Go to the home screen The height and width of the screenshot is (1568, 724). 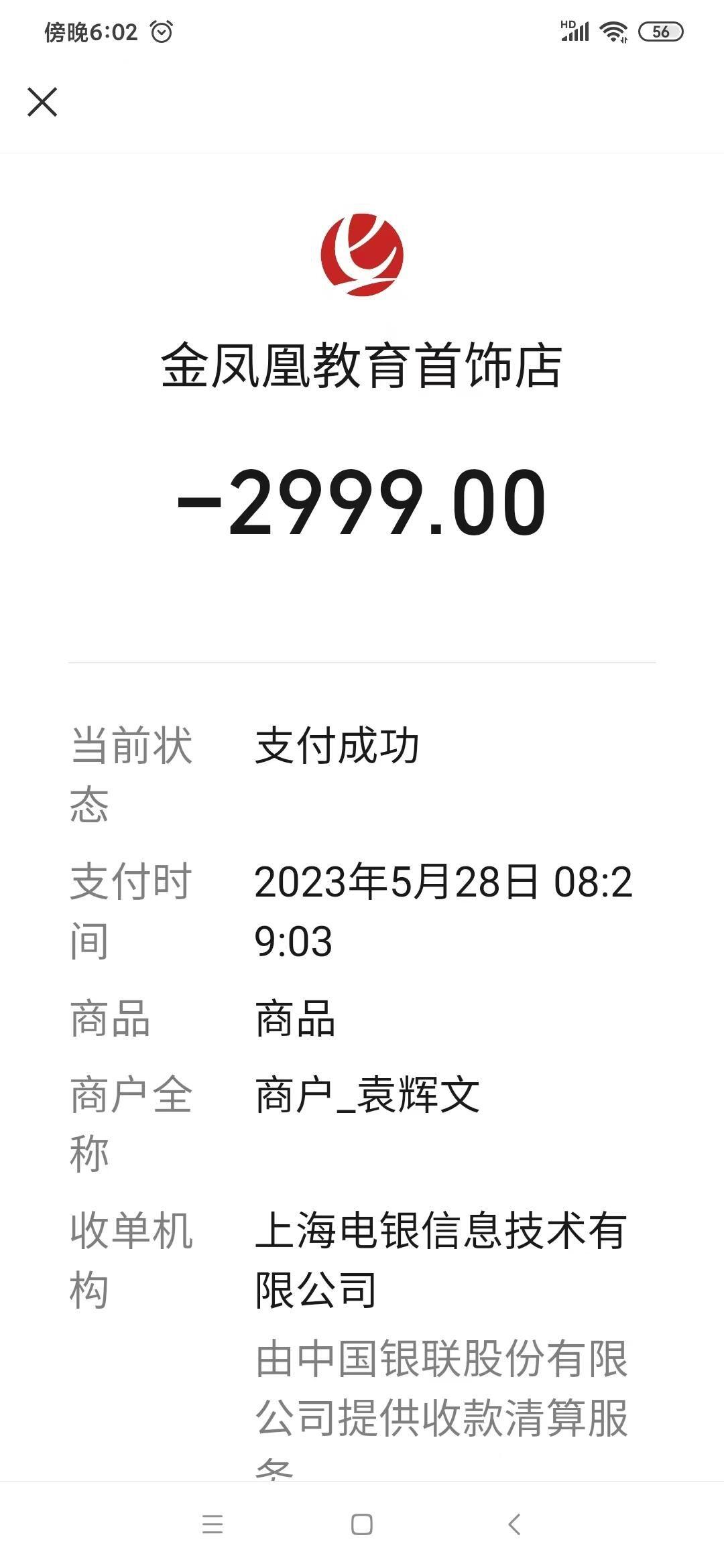point(362,1524)
